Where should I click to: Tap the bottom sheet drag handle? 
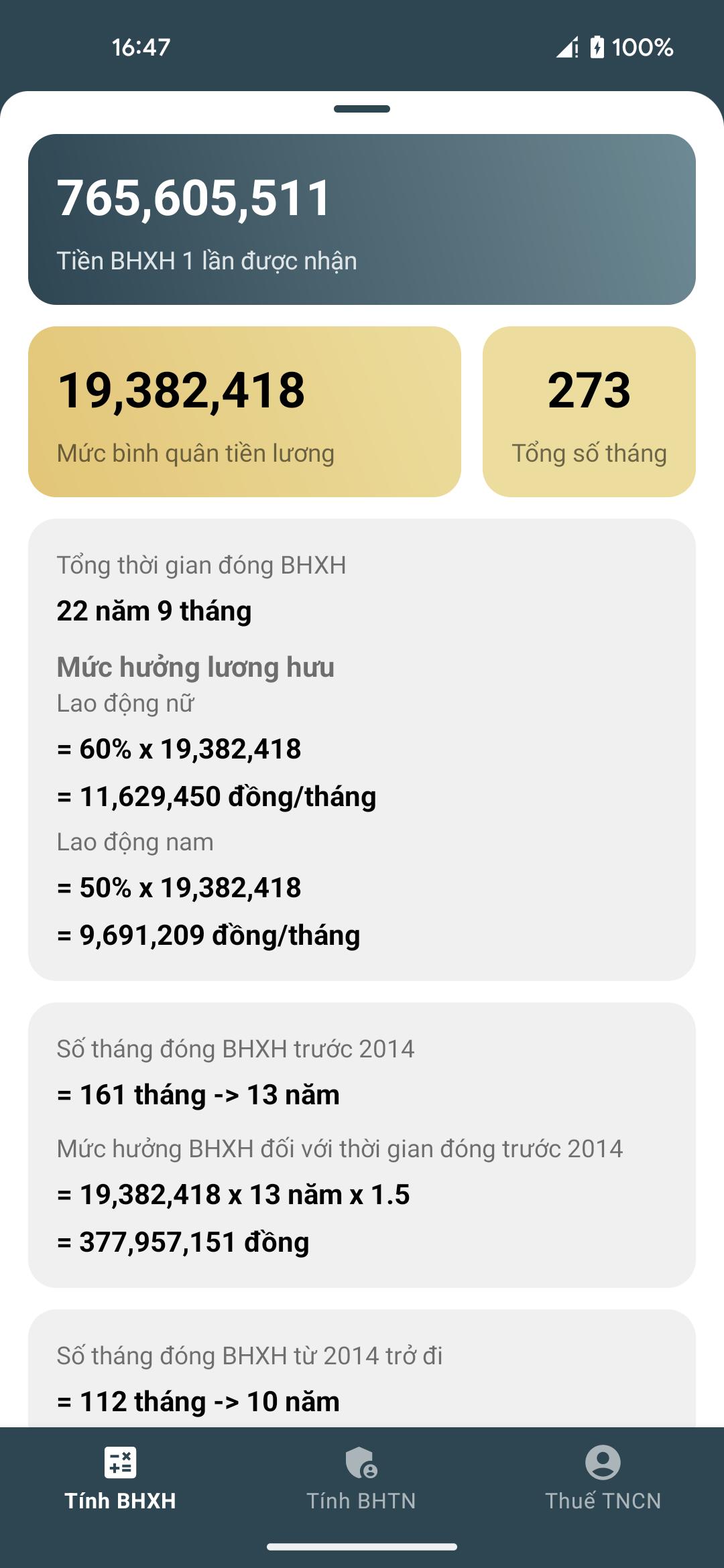coord(362,109)
